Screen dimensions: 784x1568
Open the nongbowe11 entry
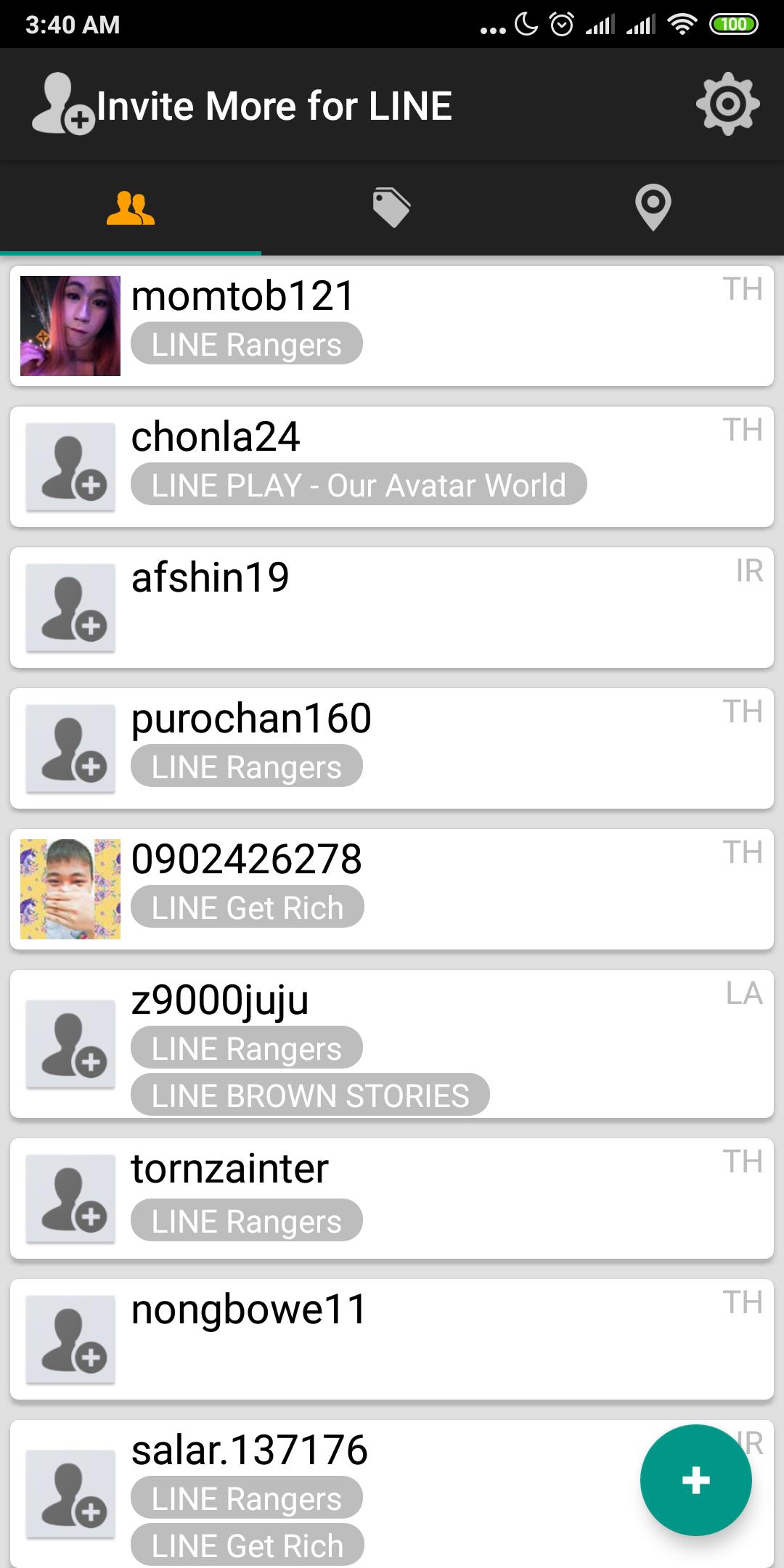pos(392,1339)
